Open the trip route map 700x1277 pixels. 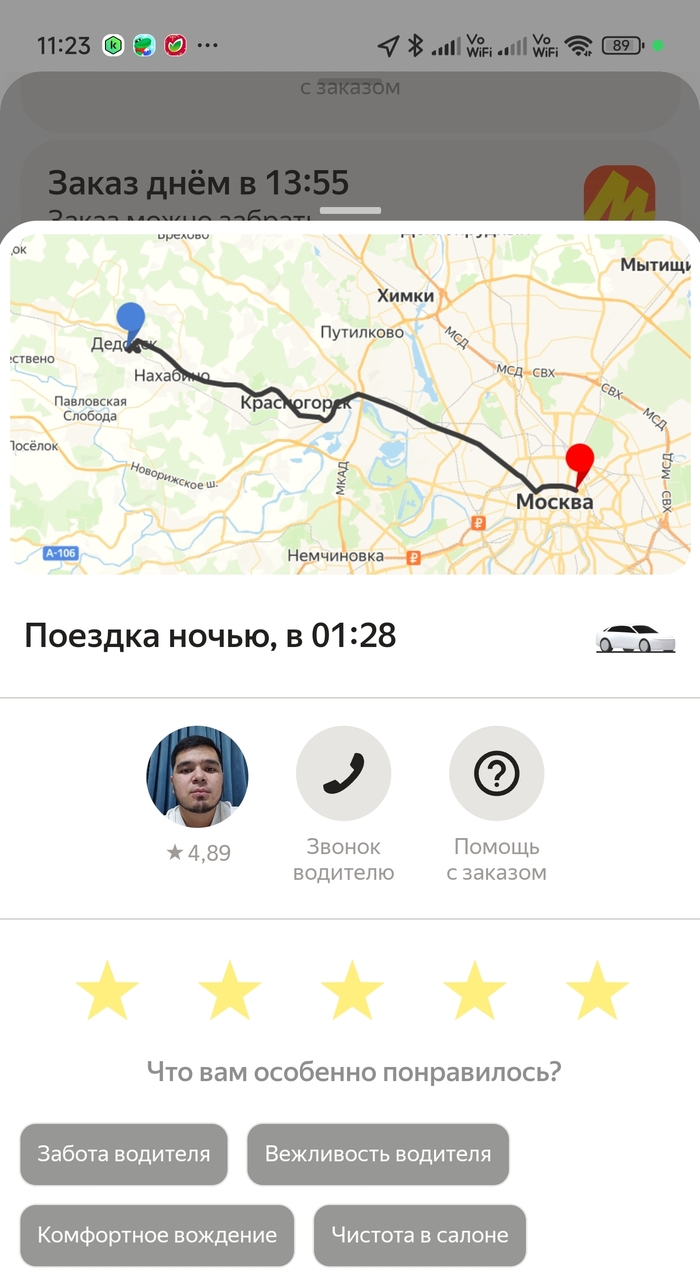point(350,404)
